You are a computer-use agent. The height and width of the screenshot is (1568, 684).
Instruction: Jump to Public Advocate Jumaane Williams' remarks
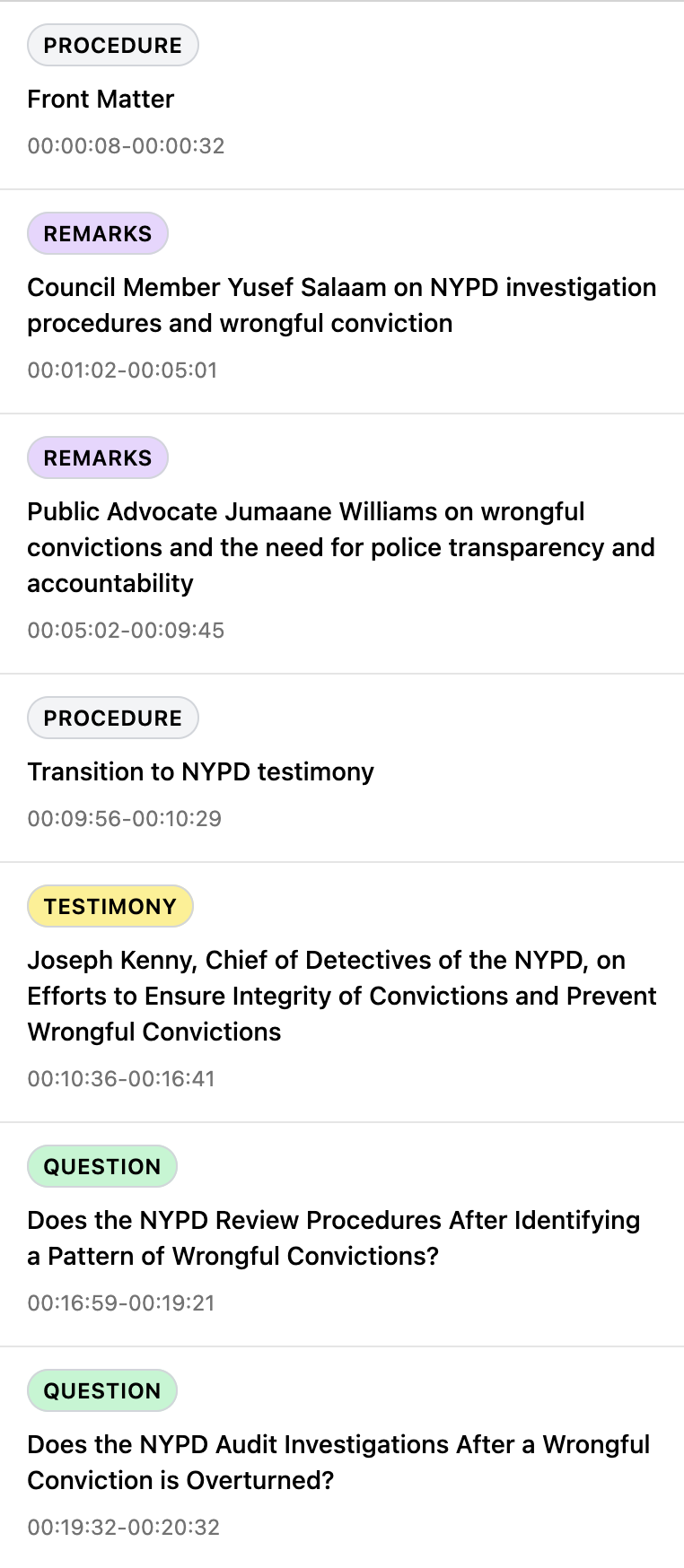tap(341, 547)
